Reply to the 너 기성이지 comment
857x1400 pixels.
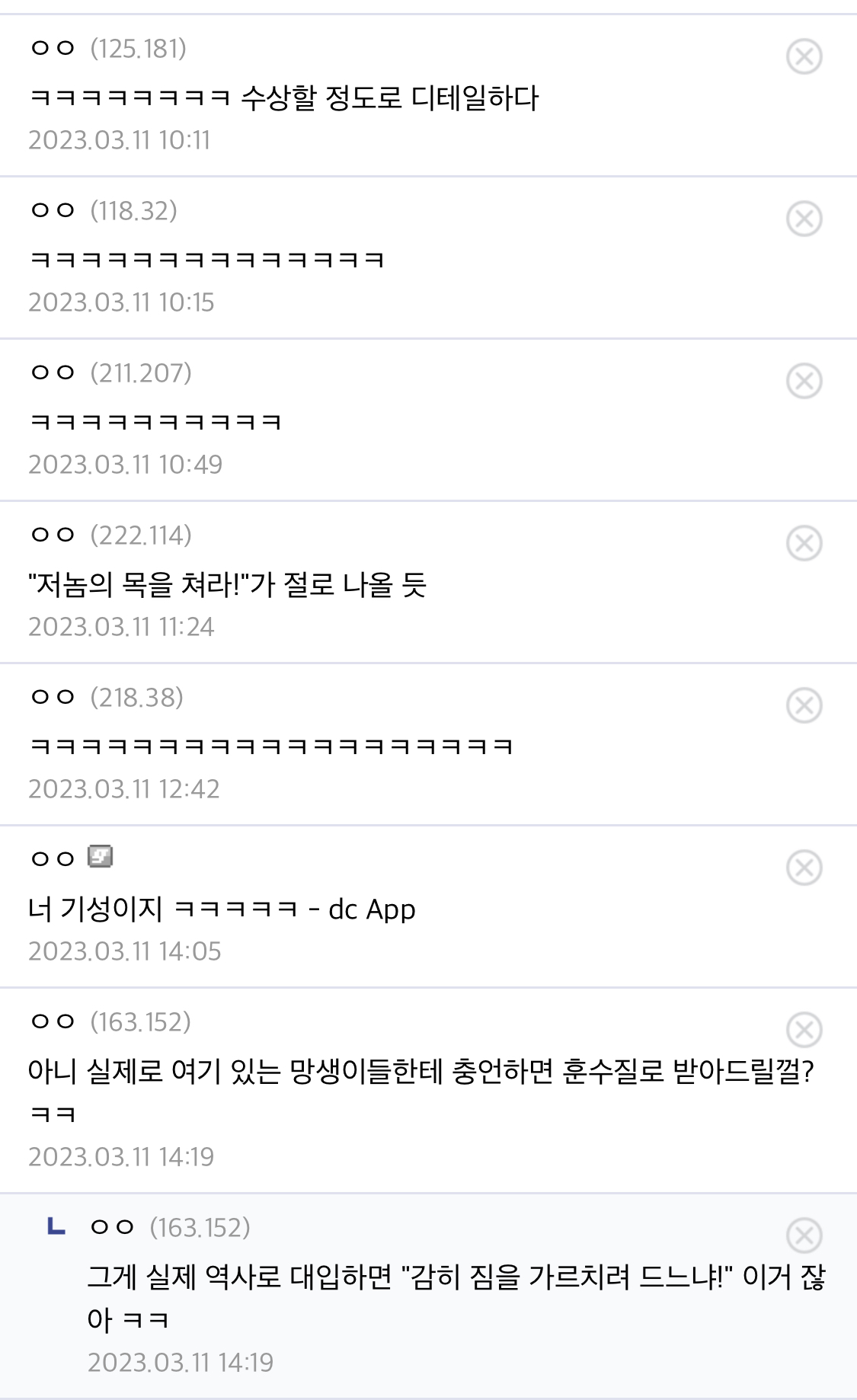point(221,909)
